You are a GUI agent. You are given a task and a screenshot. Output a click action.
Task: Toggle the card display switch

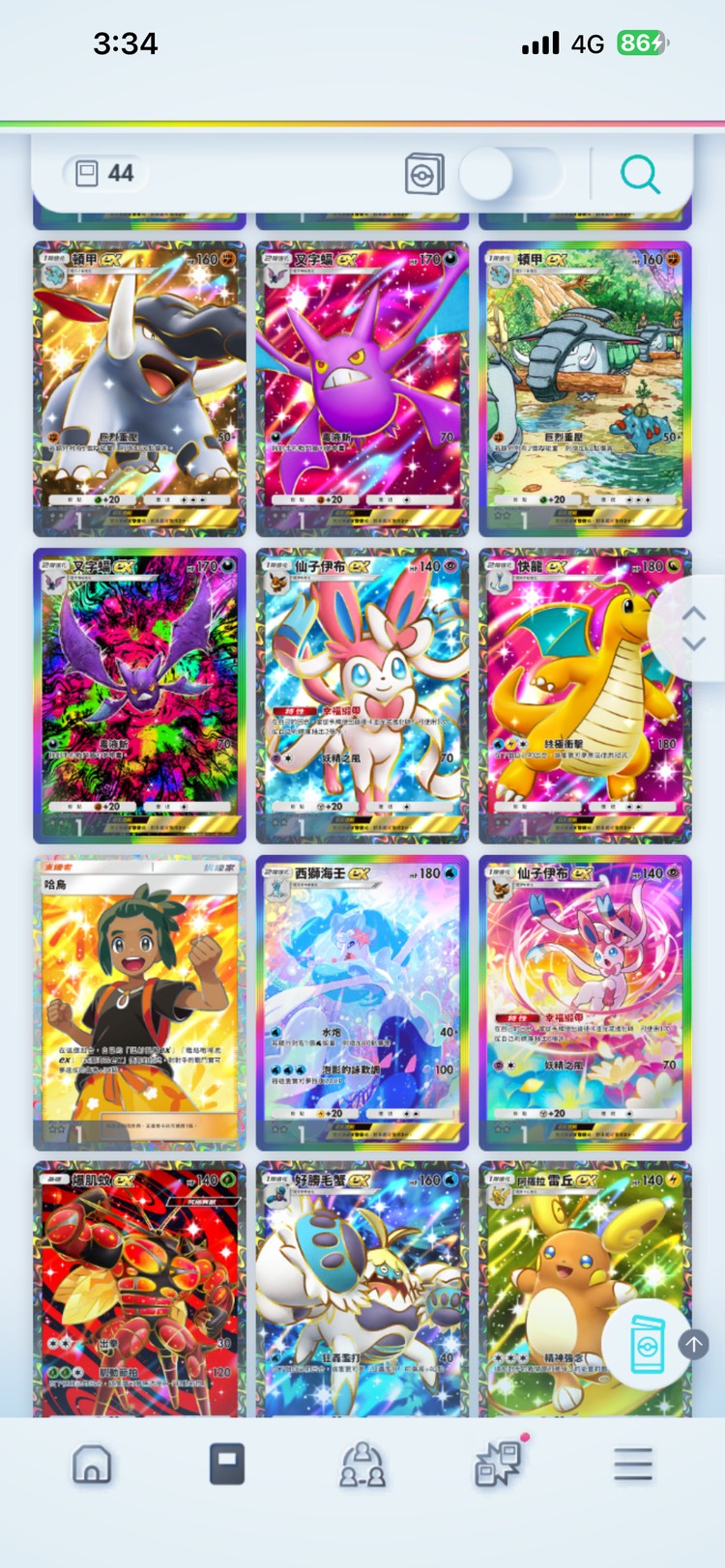coord(509,175)
